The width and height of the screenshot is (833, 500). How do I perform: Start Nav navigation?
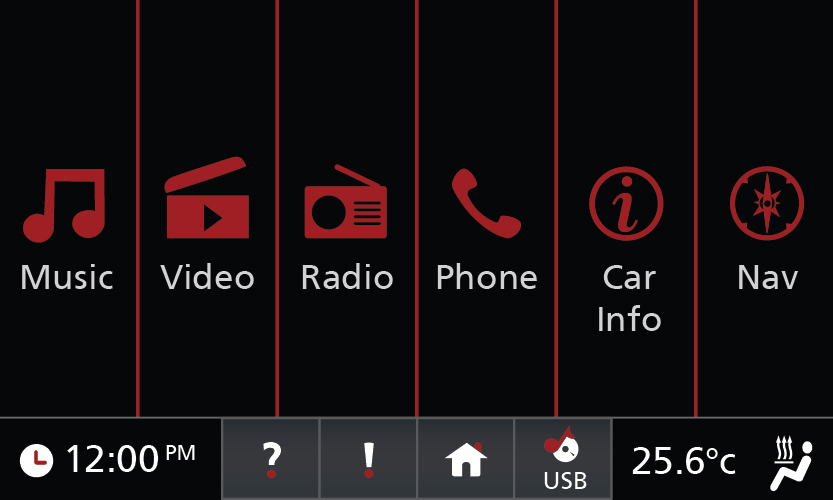coord(766,230)
